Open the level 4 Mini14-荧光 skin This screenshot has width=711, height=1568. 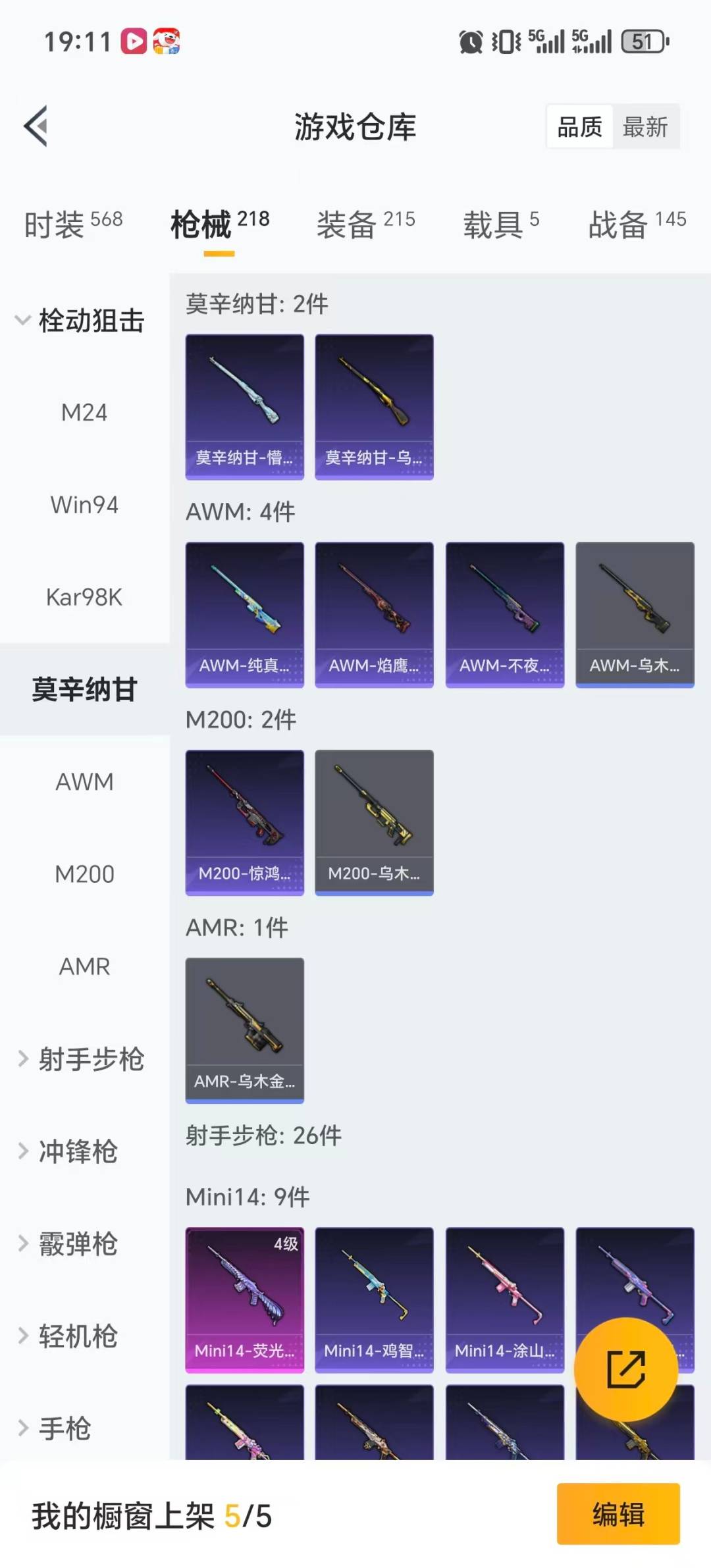pos(245,1299)
